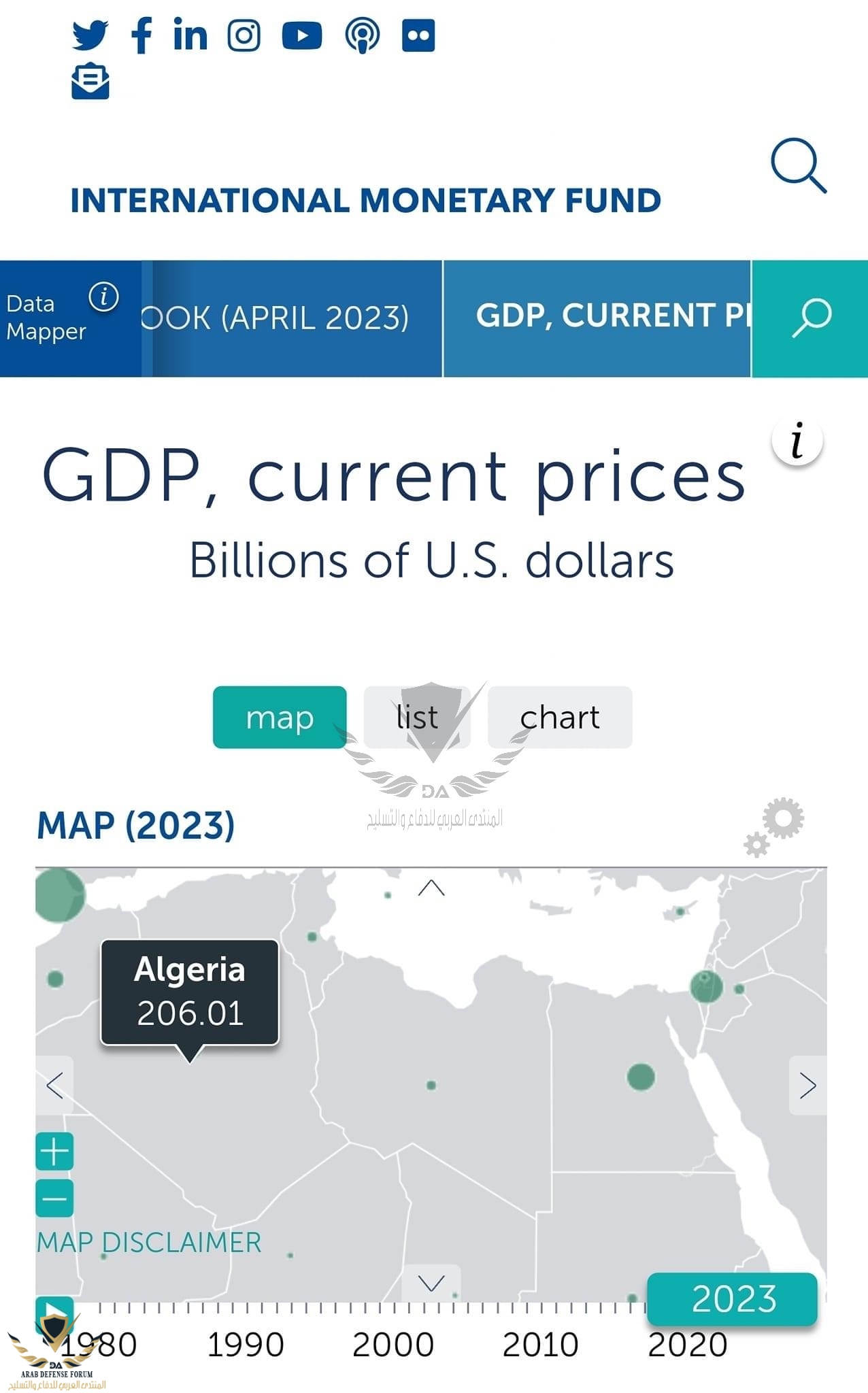The width and height of the screenshot is (868, 1393).
Task: Open the newsletter envelope icon
Action: coord(90,82)
